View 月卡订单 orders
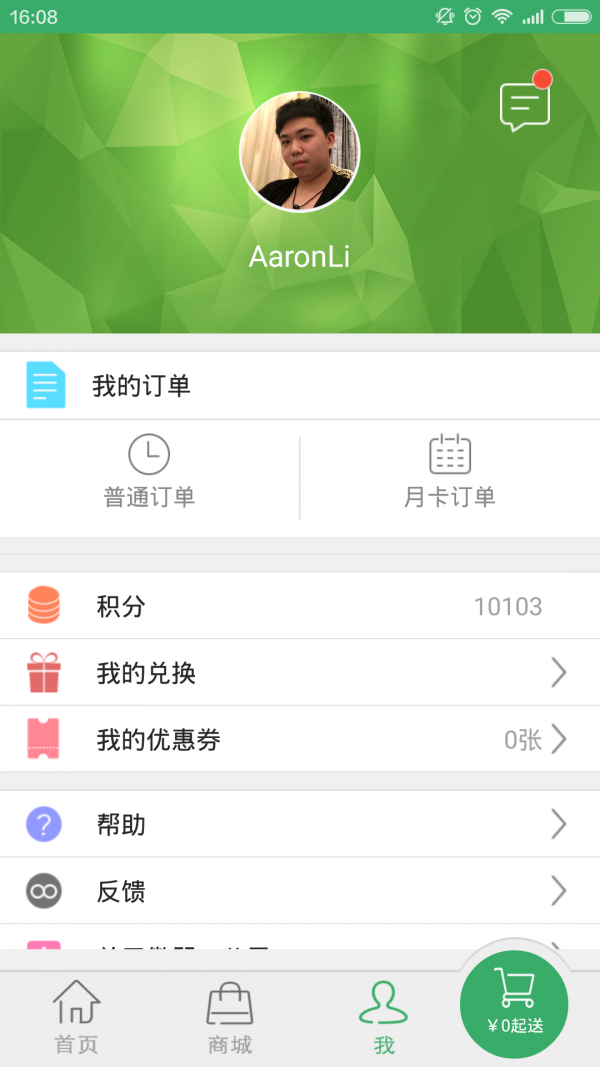 pyautogui.click(x=450, y=472)
